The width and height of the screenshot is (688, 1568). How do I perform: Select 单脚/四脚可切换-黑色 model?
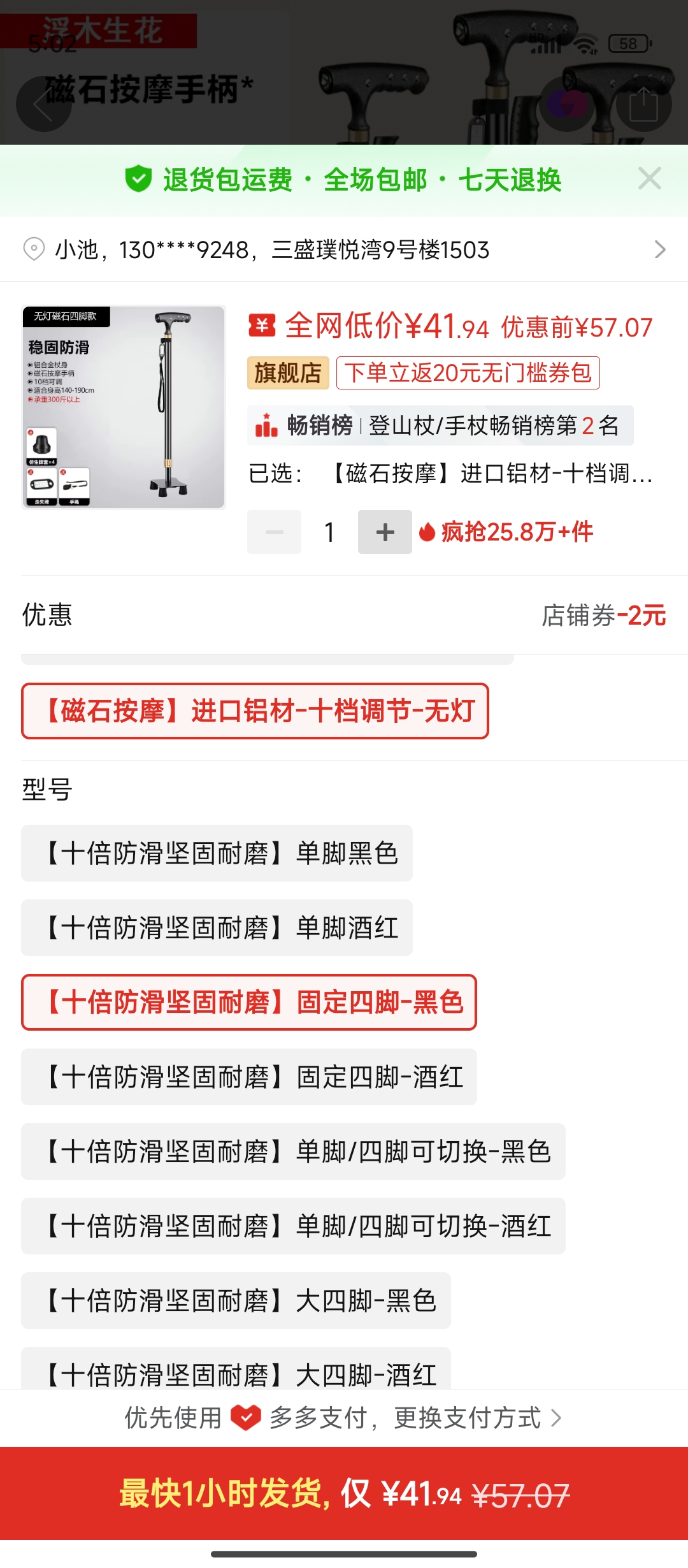tap(293, 1152)
